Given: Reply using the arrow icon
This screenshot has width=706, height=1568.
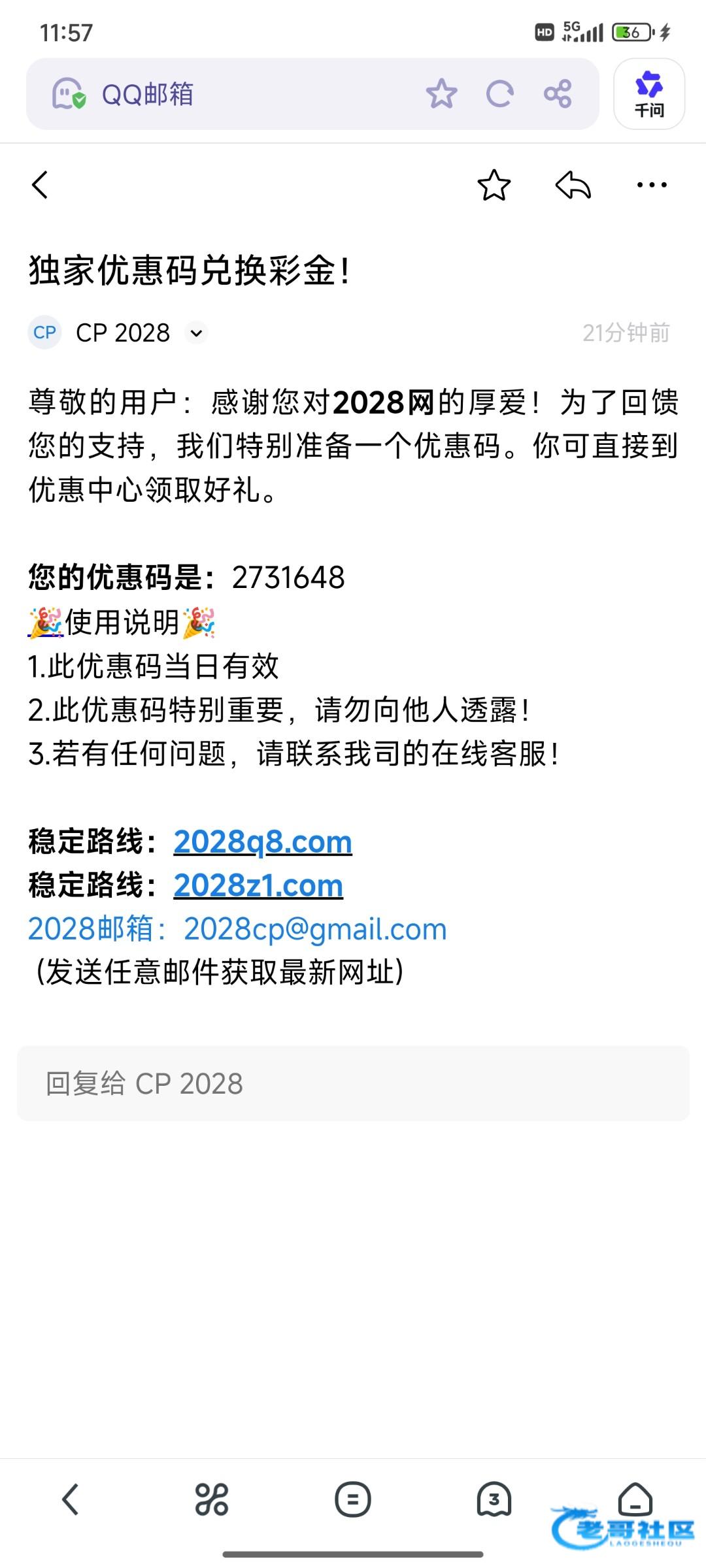Looking at the screenshot, I should tap(573, 185).
